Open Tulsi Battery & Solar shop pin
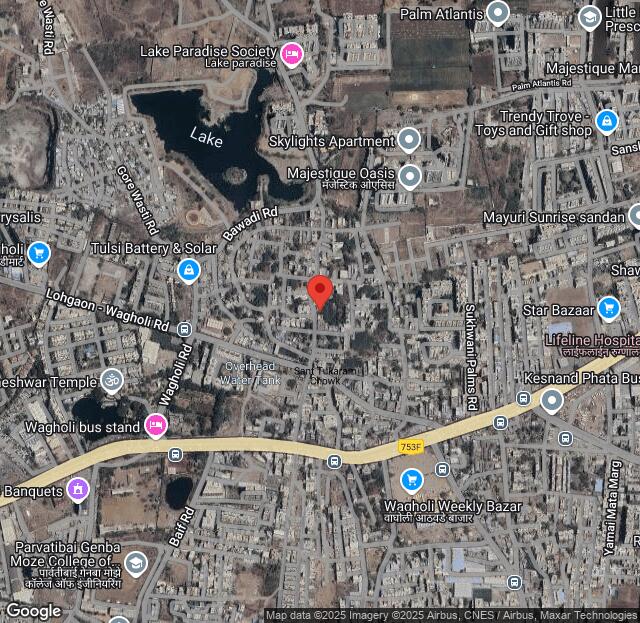The image size is (640, 623). (x=188, y=269)
